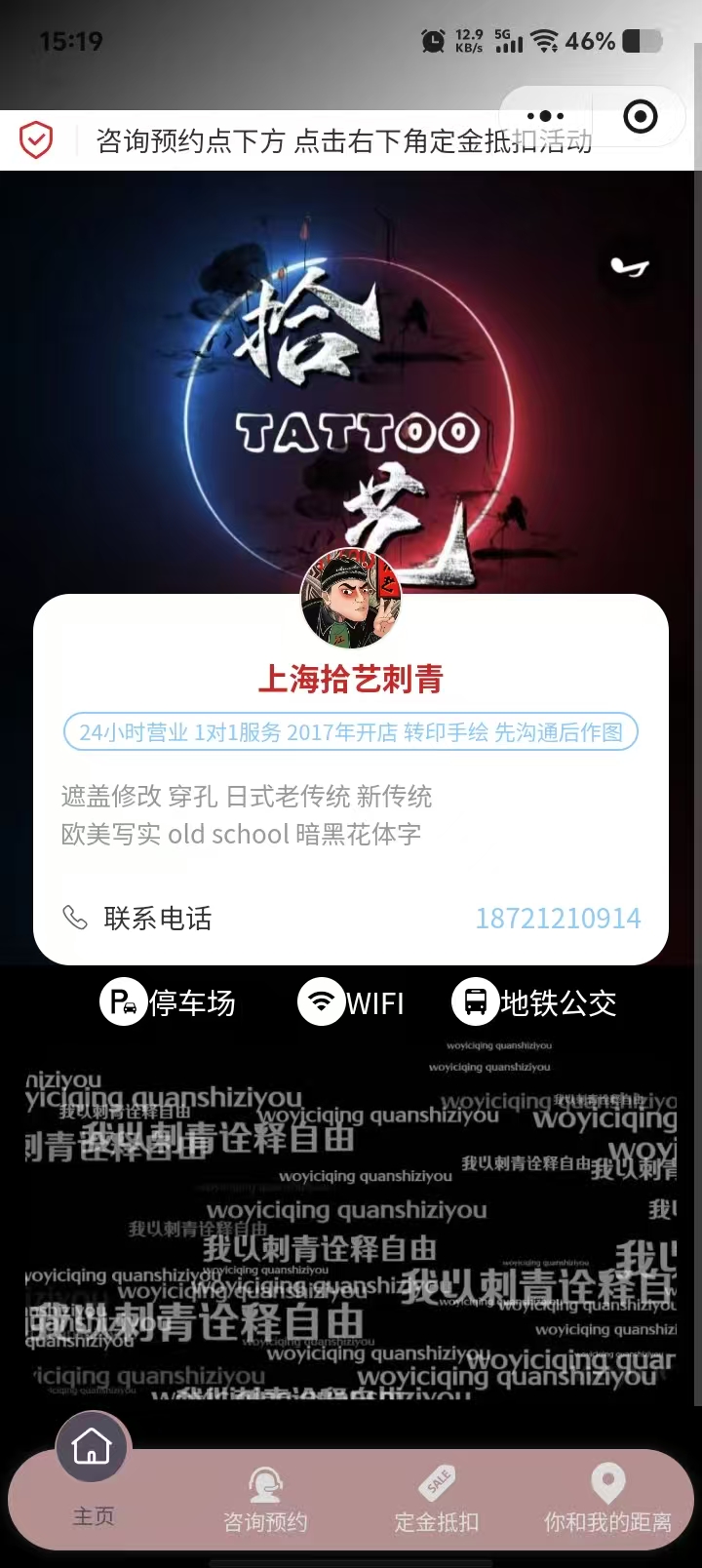Open the 咨询预约 tab
The width and height of the screenshot is (702, 1568).
pos(265,1500)
